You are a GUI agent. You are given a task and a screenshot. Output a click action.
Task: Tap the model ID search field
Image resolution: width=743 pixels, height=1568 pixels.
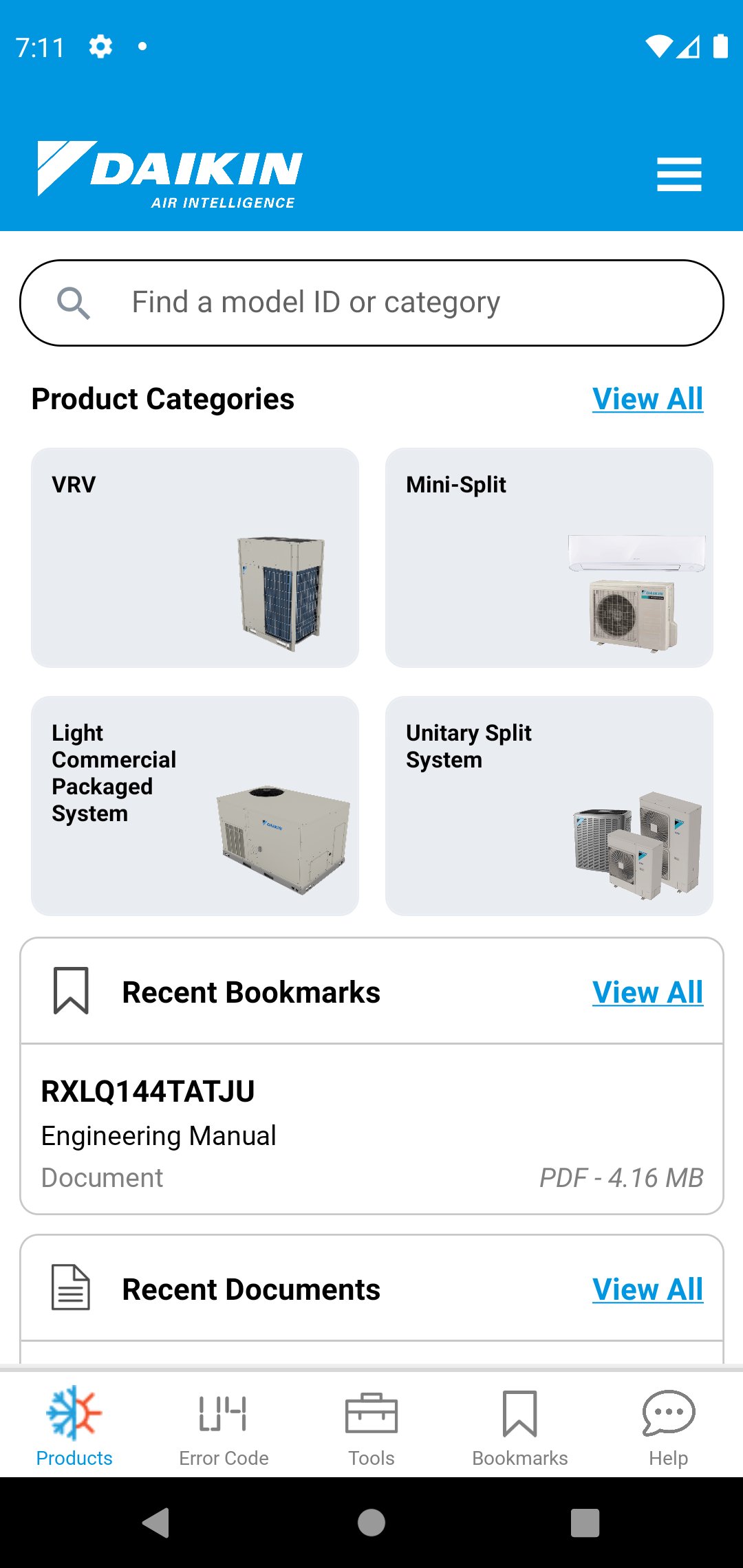371,303
